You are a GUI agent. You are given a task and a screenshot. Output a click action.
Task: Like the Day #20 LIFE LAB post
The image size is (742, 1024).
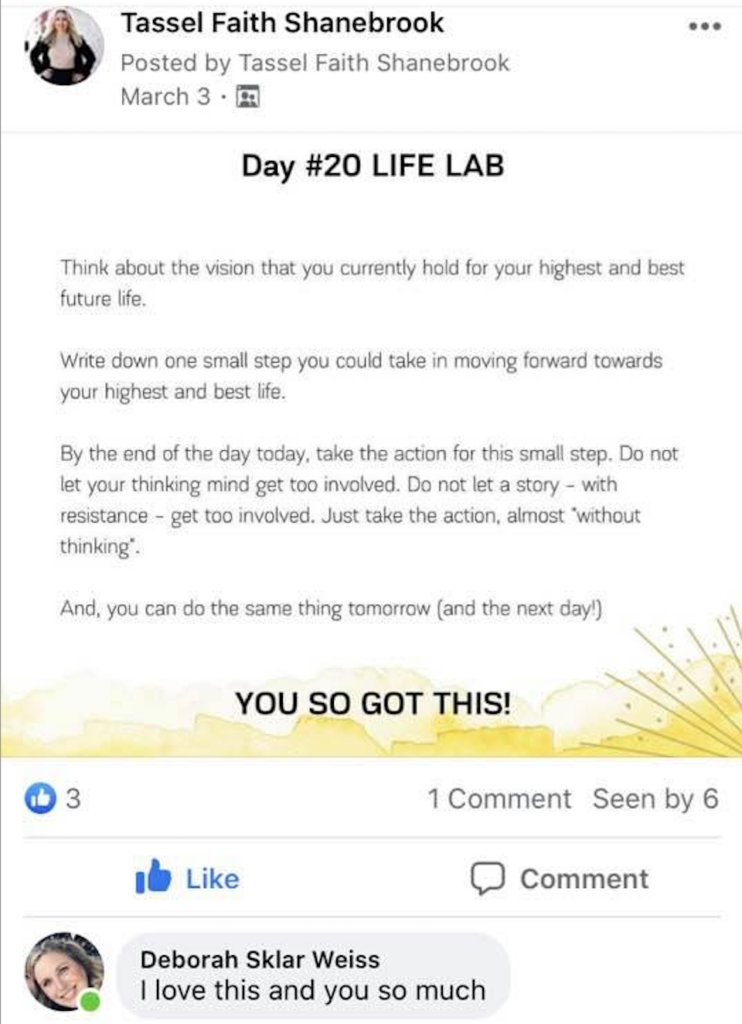click(188, 879)
